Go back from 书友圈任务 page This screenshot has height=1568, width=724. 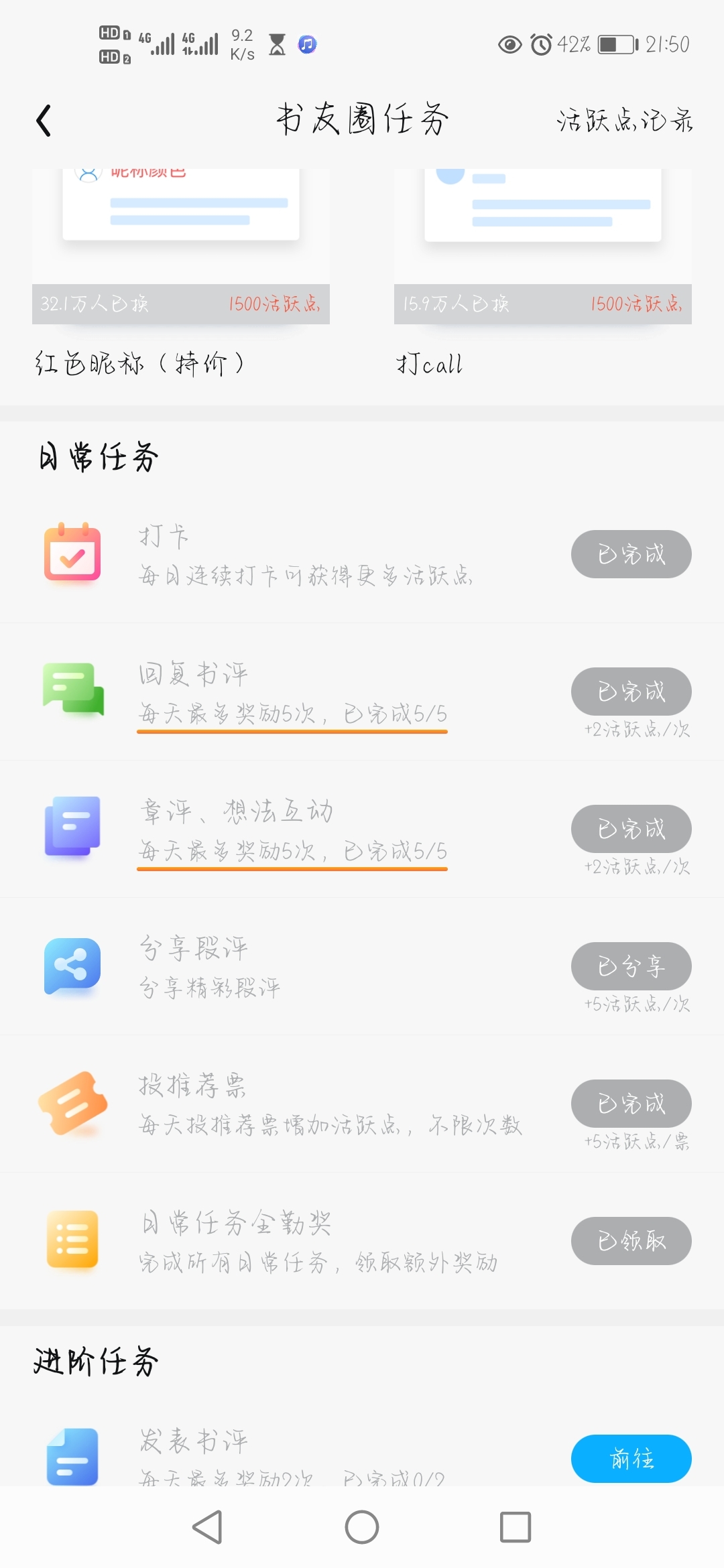[44, 121]
